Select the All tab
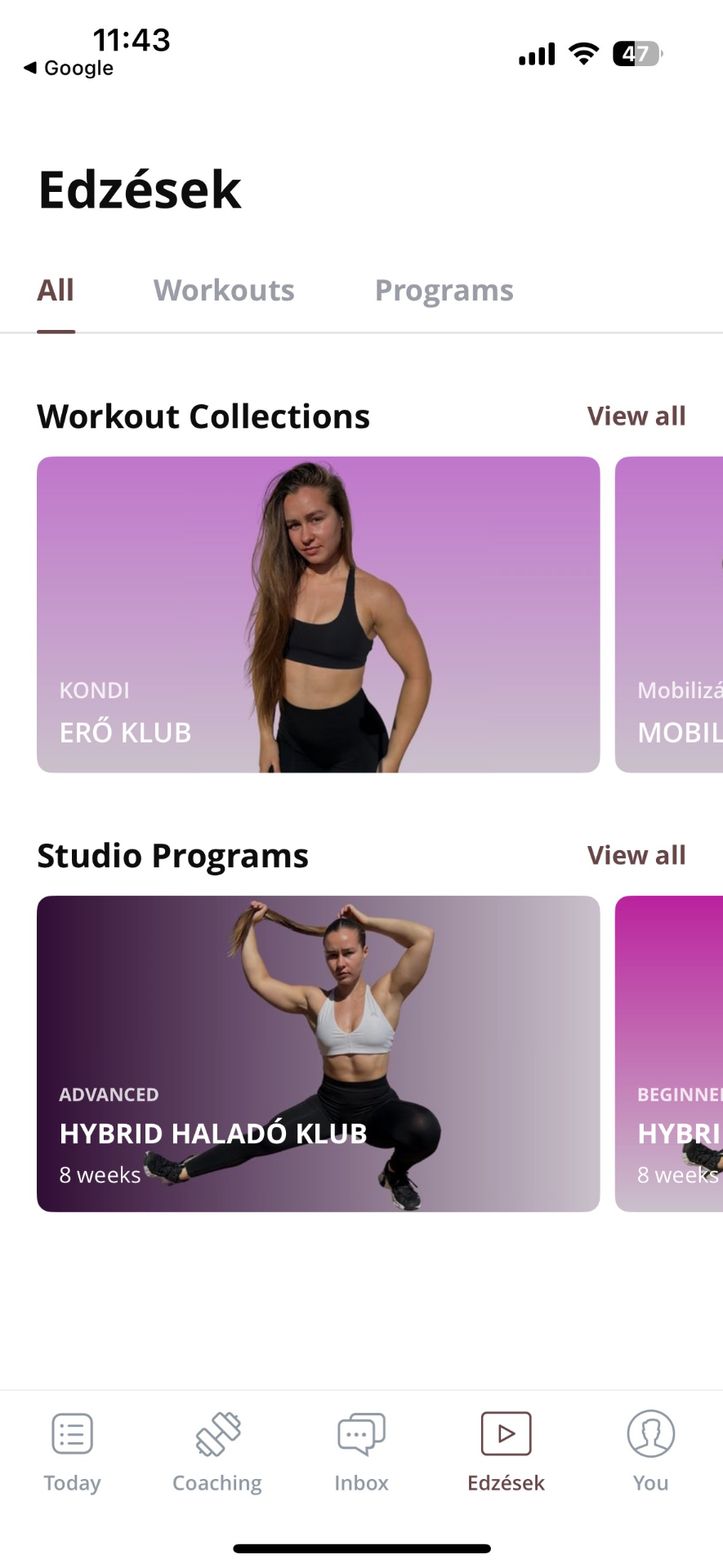The image size is (723, 1568). tap(56, 291)
